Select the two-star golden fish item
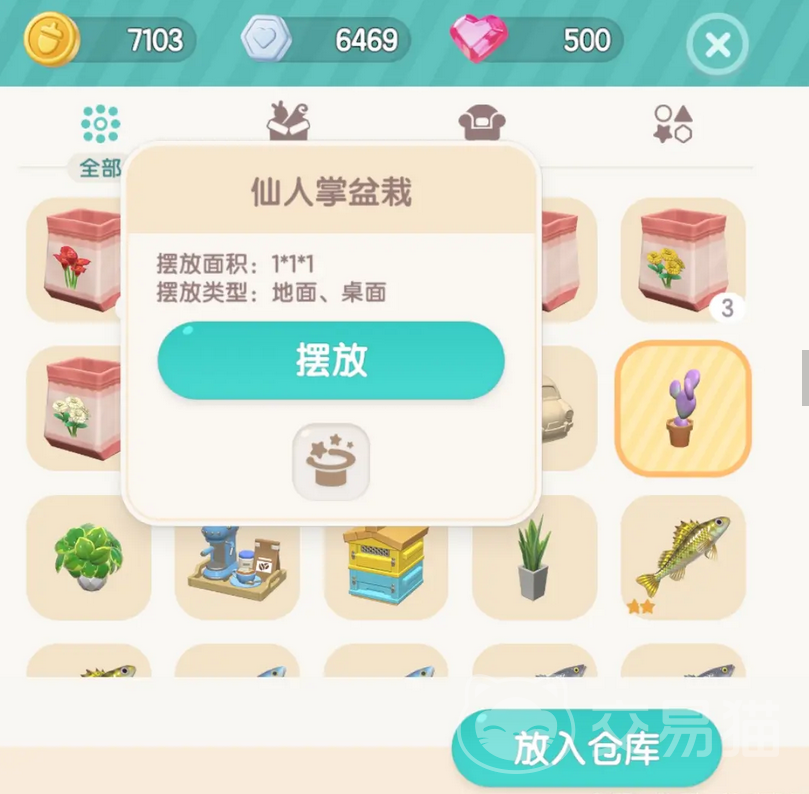This screenshot has height=794, width=809. pyautogui.click(x=683, y=557)
